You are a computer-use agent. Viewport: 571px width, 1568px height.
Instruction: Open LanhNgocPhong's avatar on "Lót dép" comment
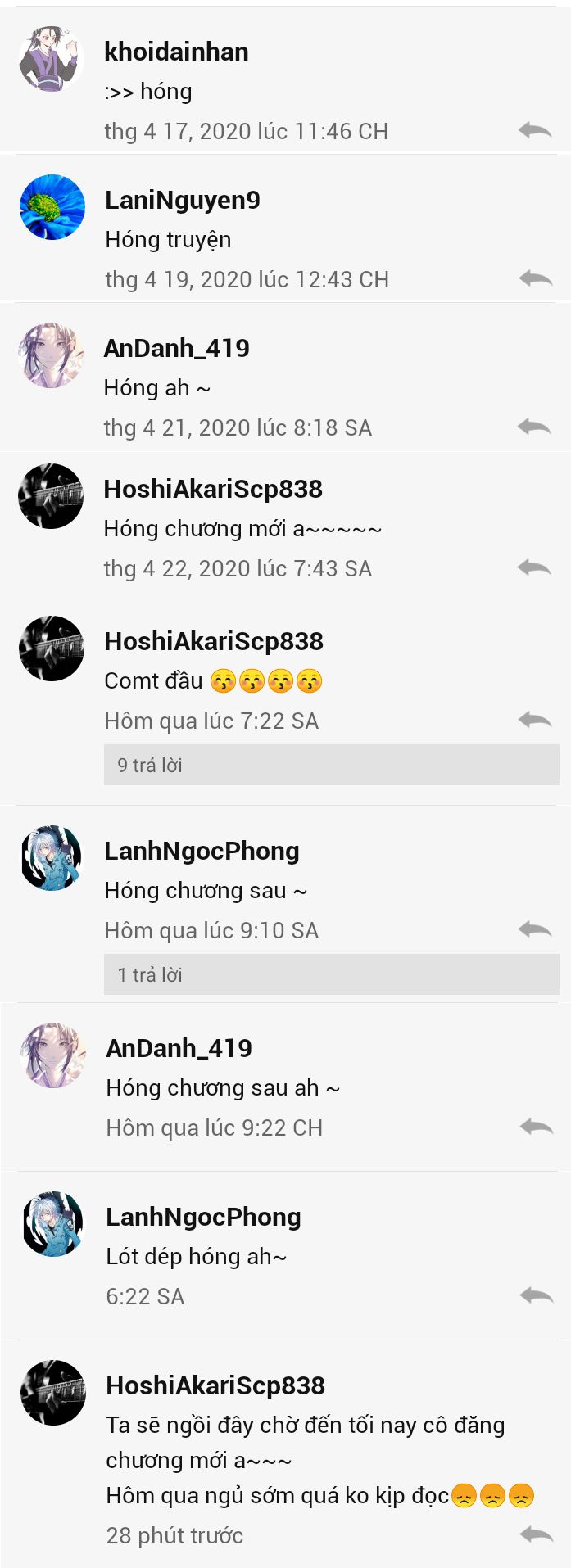[53, 1223]
